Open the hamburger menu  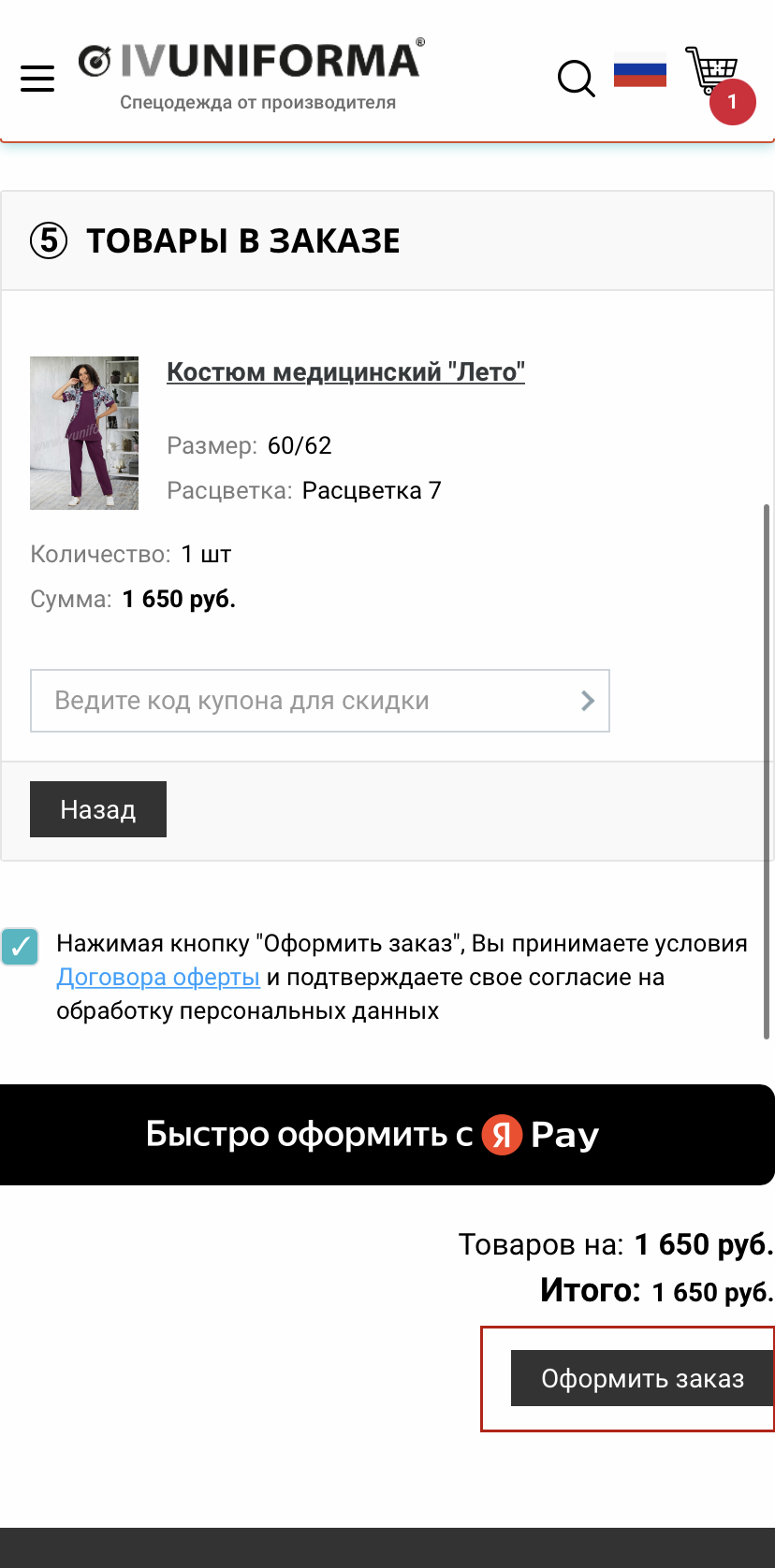[37, 79]
